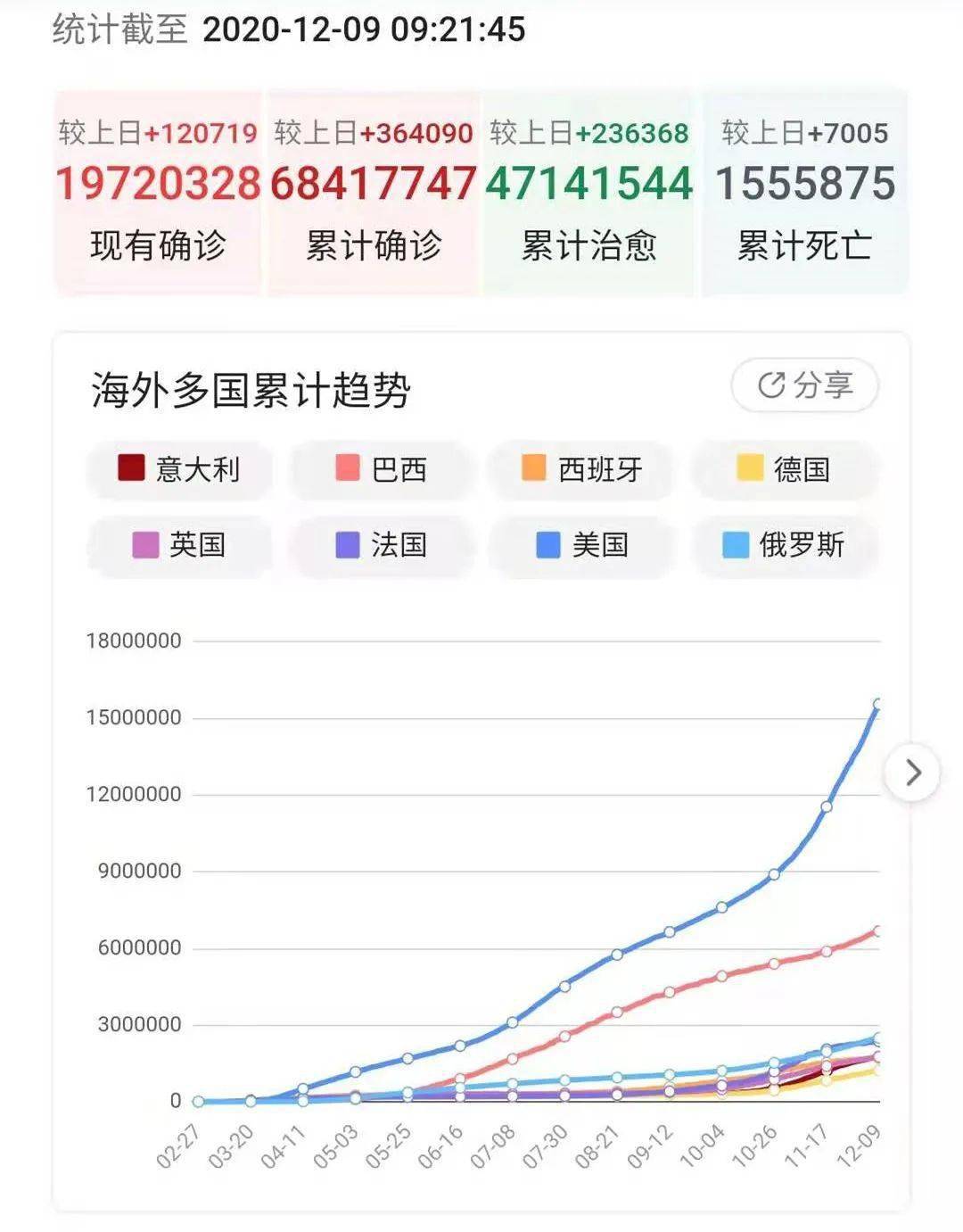This screenshot has height=1232, width=963.
Task: Open the 现有确诊 statistics card
Action: (159, 187)
